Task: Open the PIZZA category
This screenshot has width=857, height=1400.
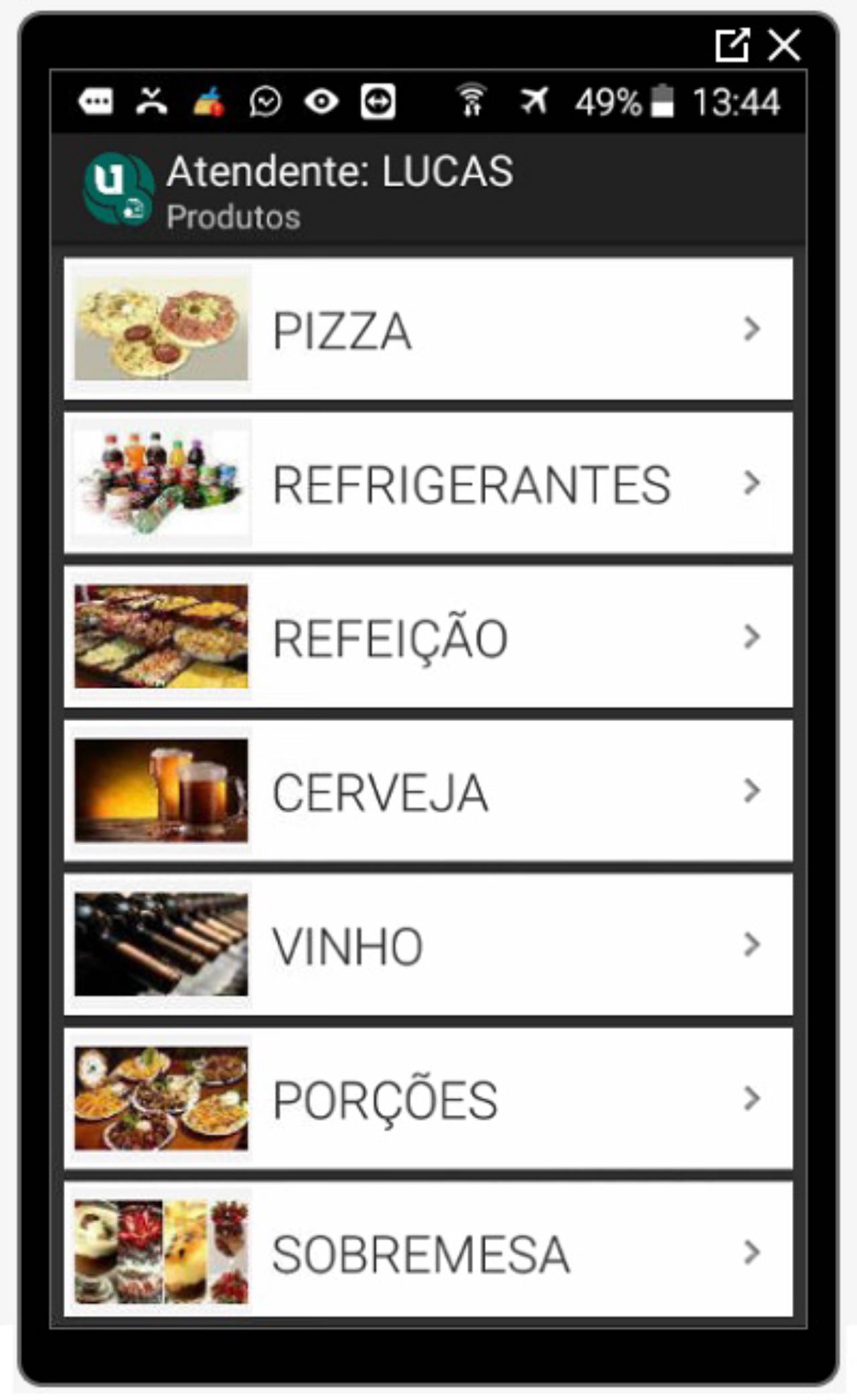Action: [428, 329]
